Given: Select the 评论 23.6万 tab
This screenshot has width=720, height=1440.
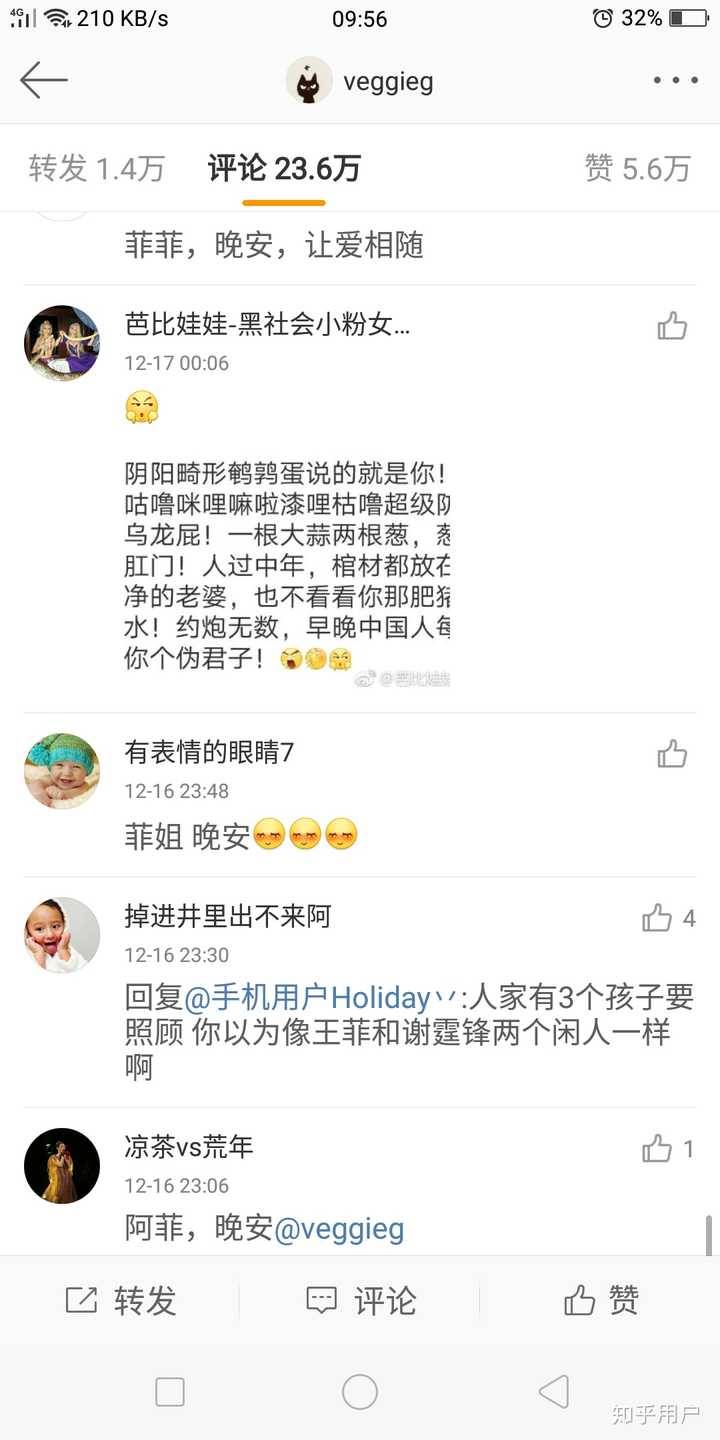Looking at the screenshot, I should coord(284,169).
